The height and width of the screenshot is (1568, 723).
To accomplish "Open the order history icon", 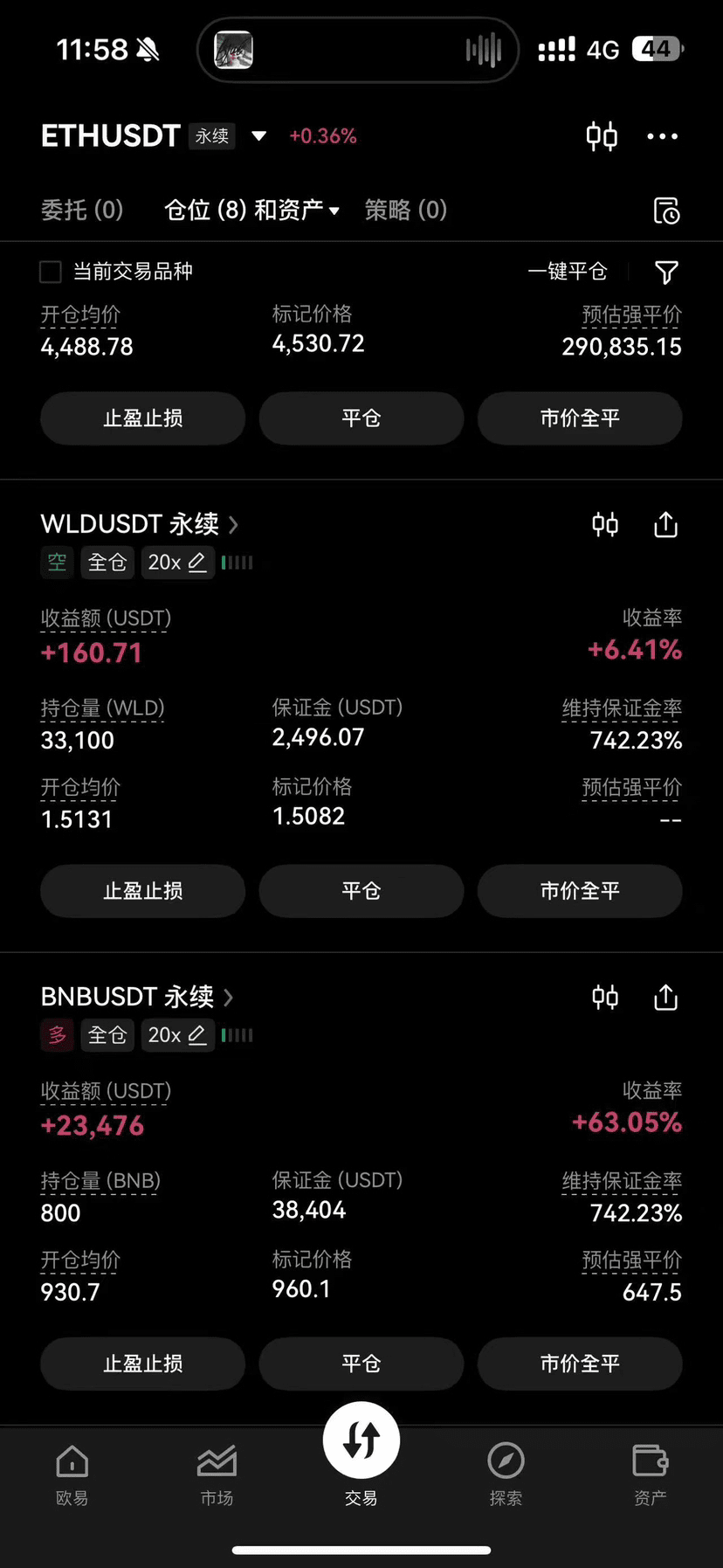I will [x=666, y=211].
